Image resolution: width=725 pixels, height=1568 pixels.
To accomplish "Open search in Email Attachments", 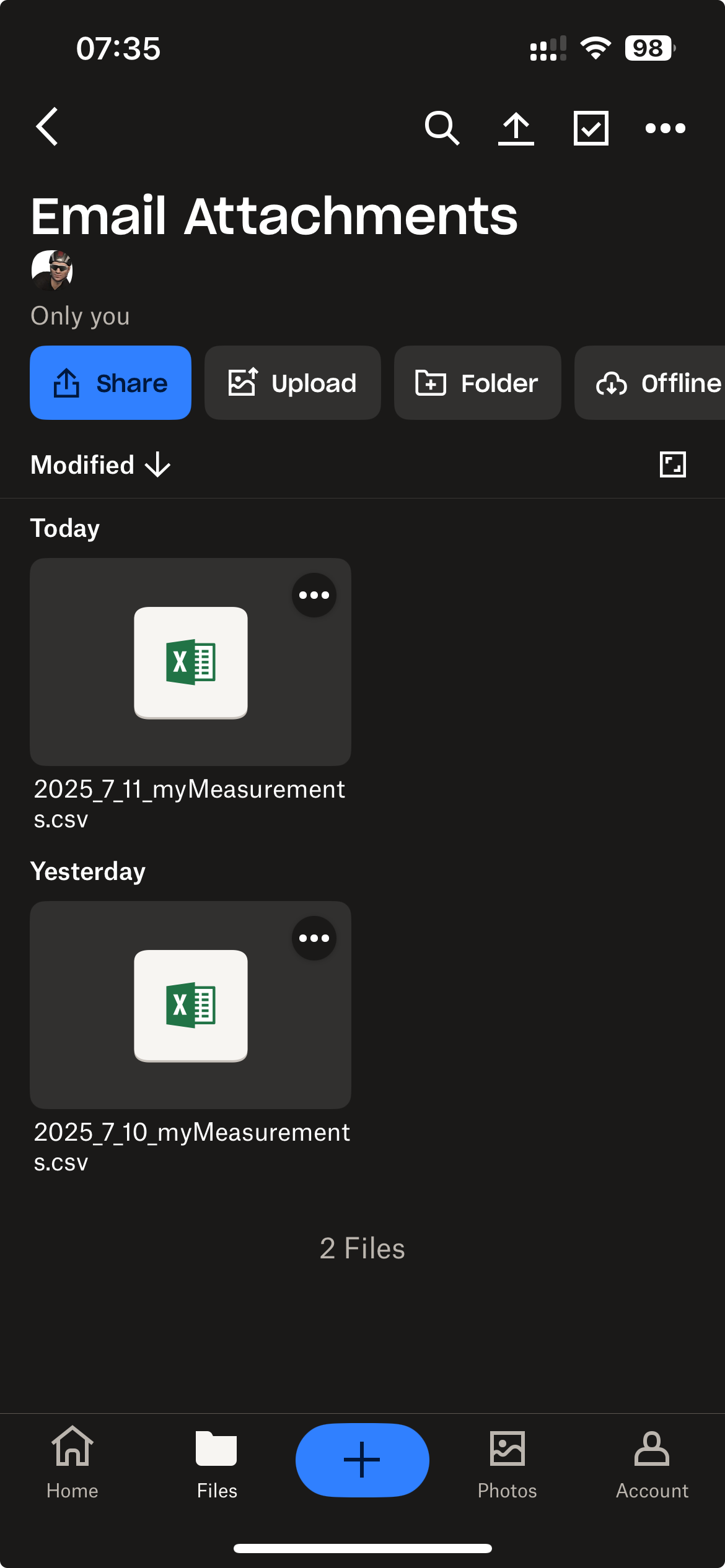I will coord(441,128).
